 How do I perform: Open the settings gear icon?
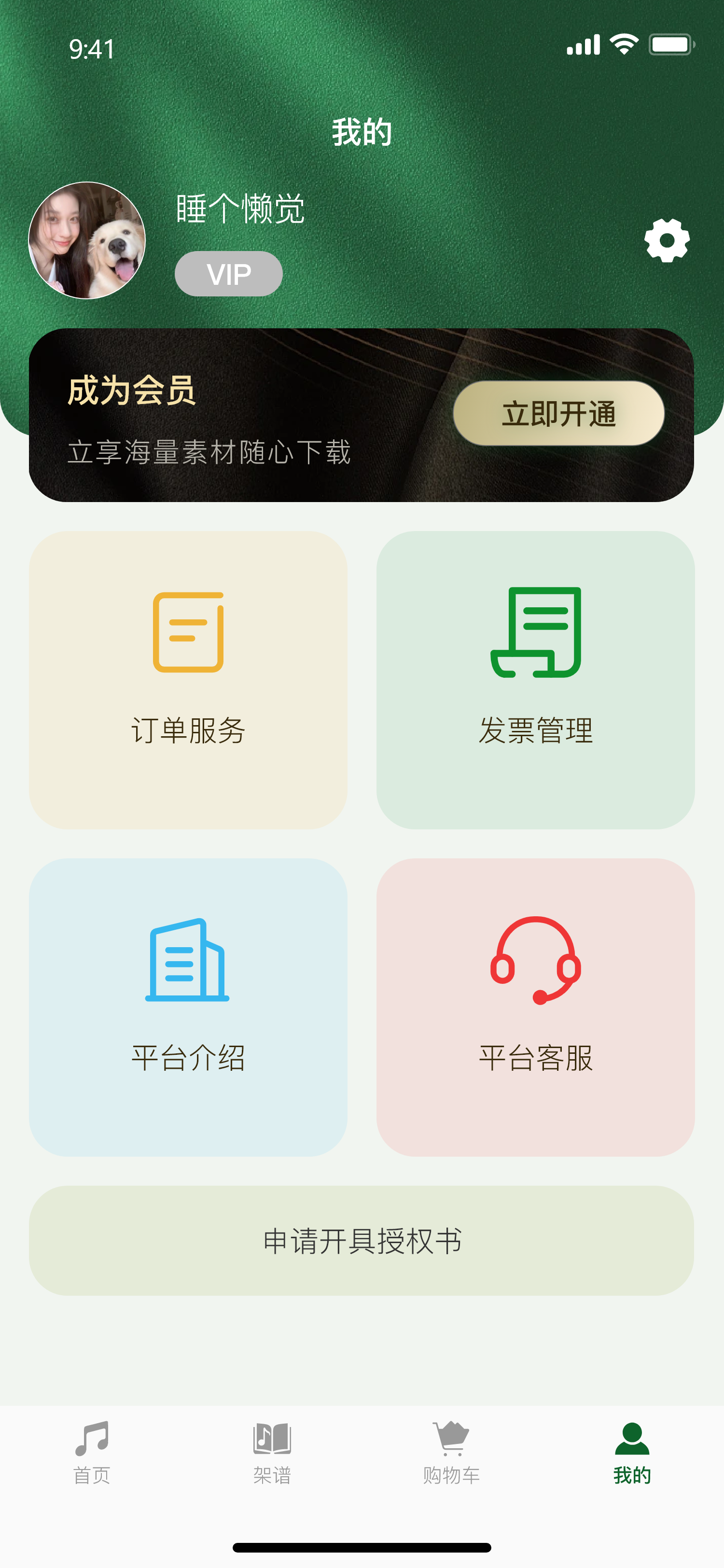click(x=667, y=240)
